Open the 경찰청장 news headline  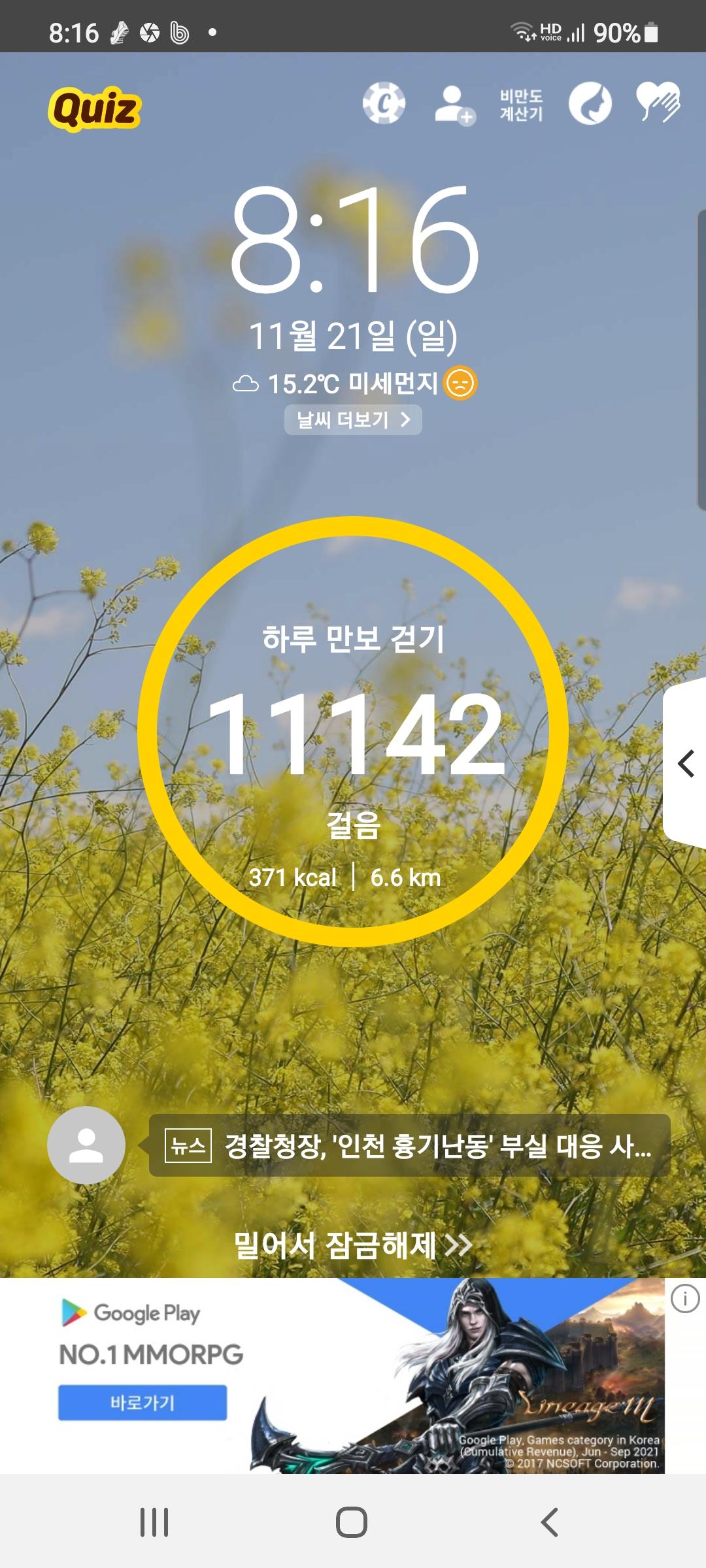click(410, 1145)
